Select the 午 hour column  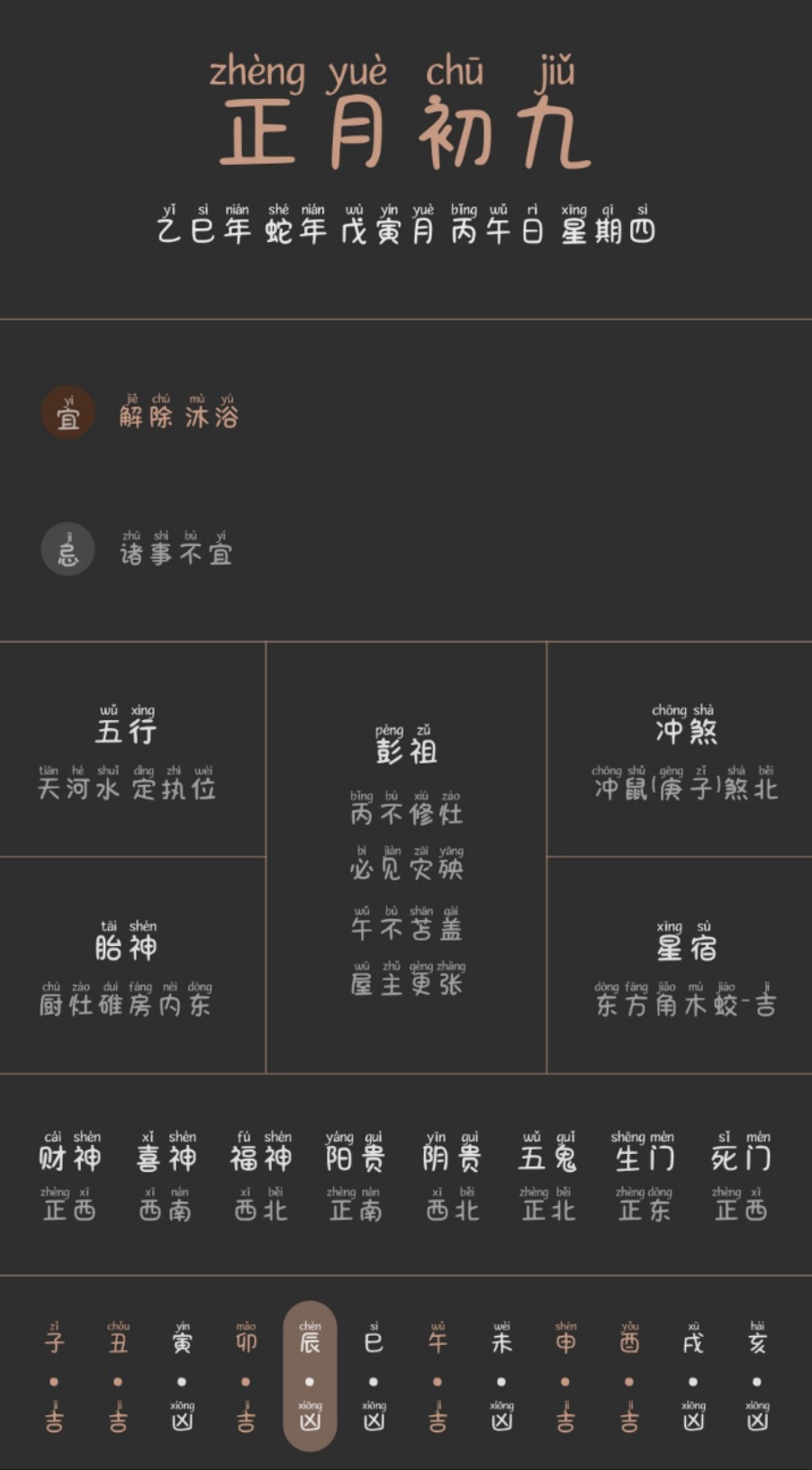coord(438,1377)
